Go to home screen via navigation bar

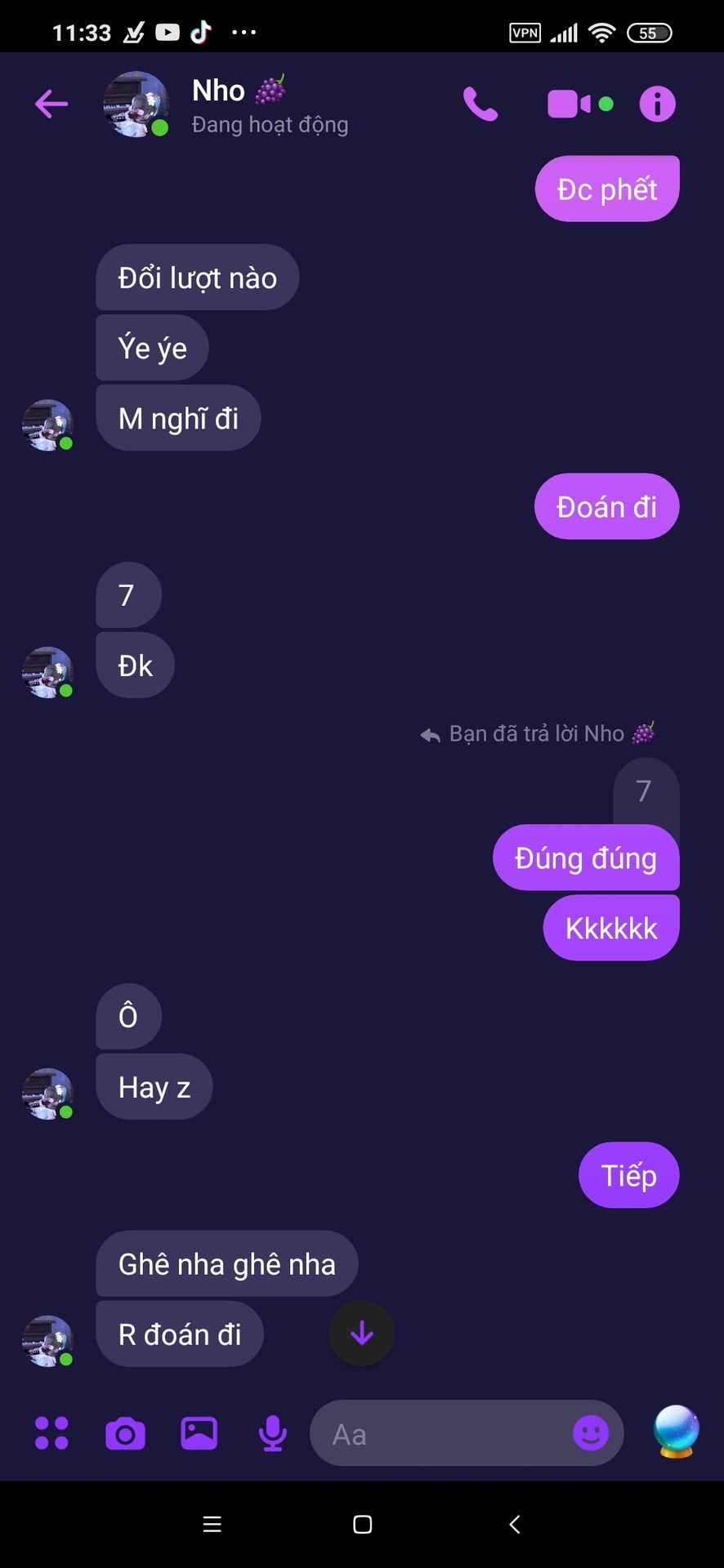tap(362, 1524)
